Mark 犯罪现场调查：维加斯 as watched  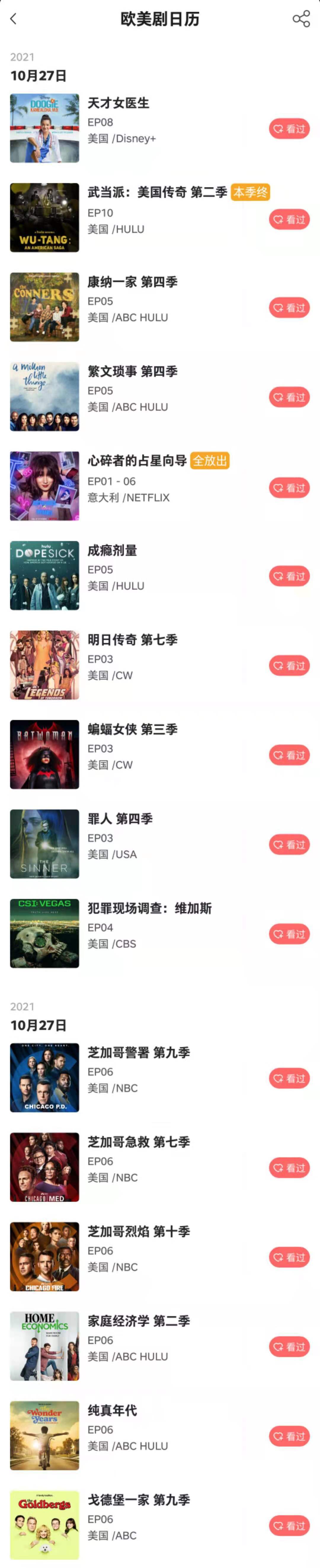289,934
